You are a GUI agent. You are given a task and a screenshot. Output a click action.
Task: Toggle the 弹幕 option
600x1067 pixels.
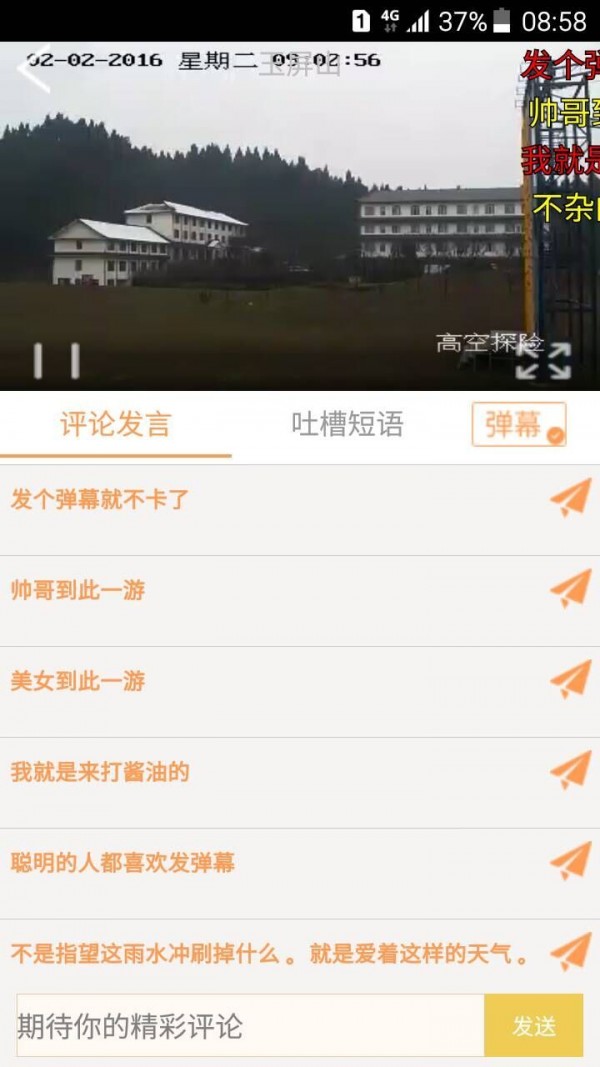click(519, 424)
